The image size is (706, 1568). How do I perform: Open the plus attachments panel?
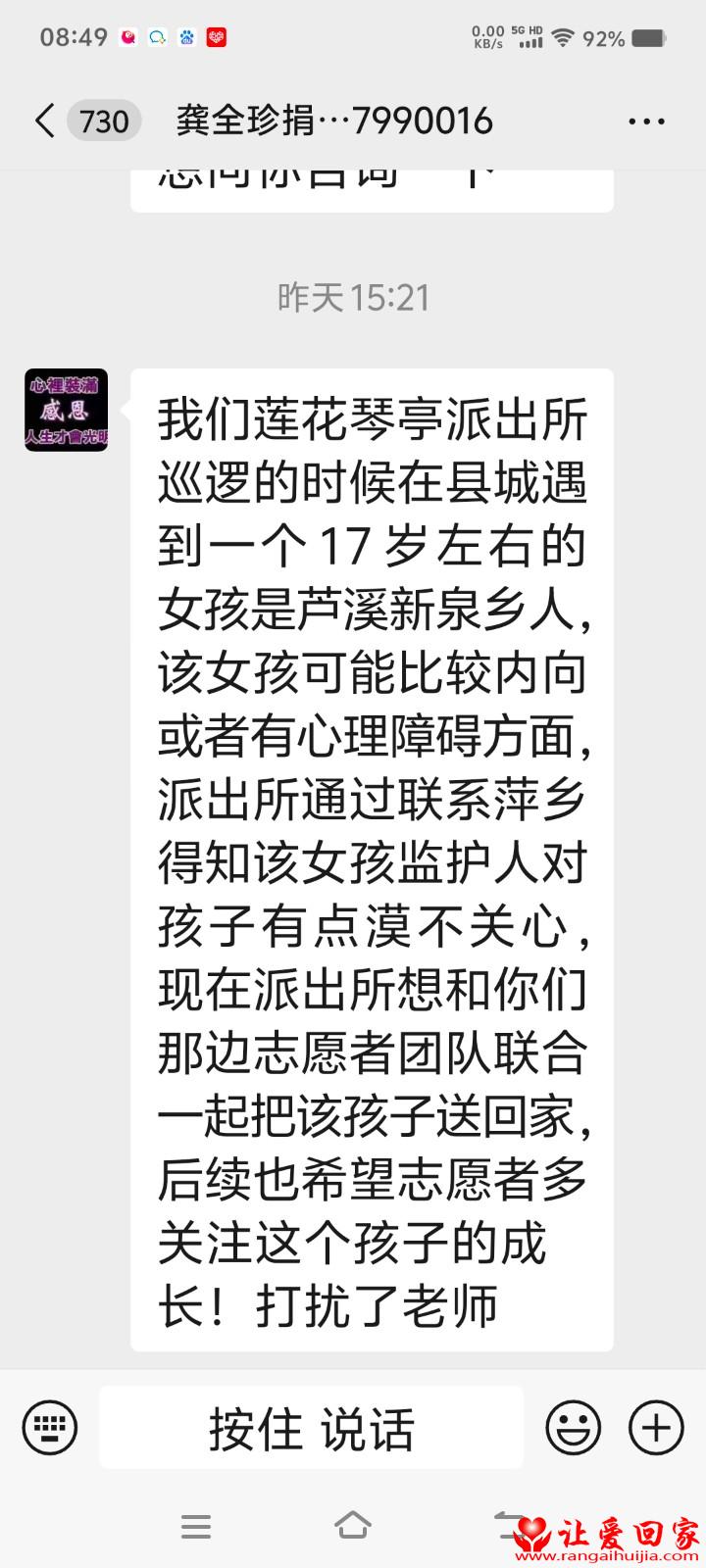click(656, 1428)
